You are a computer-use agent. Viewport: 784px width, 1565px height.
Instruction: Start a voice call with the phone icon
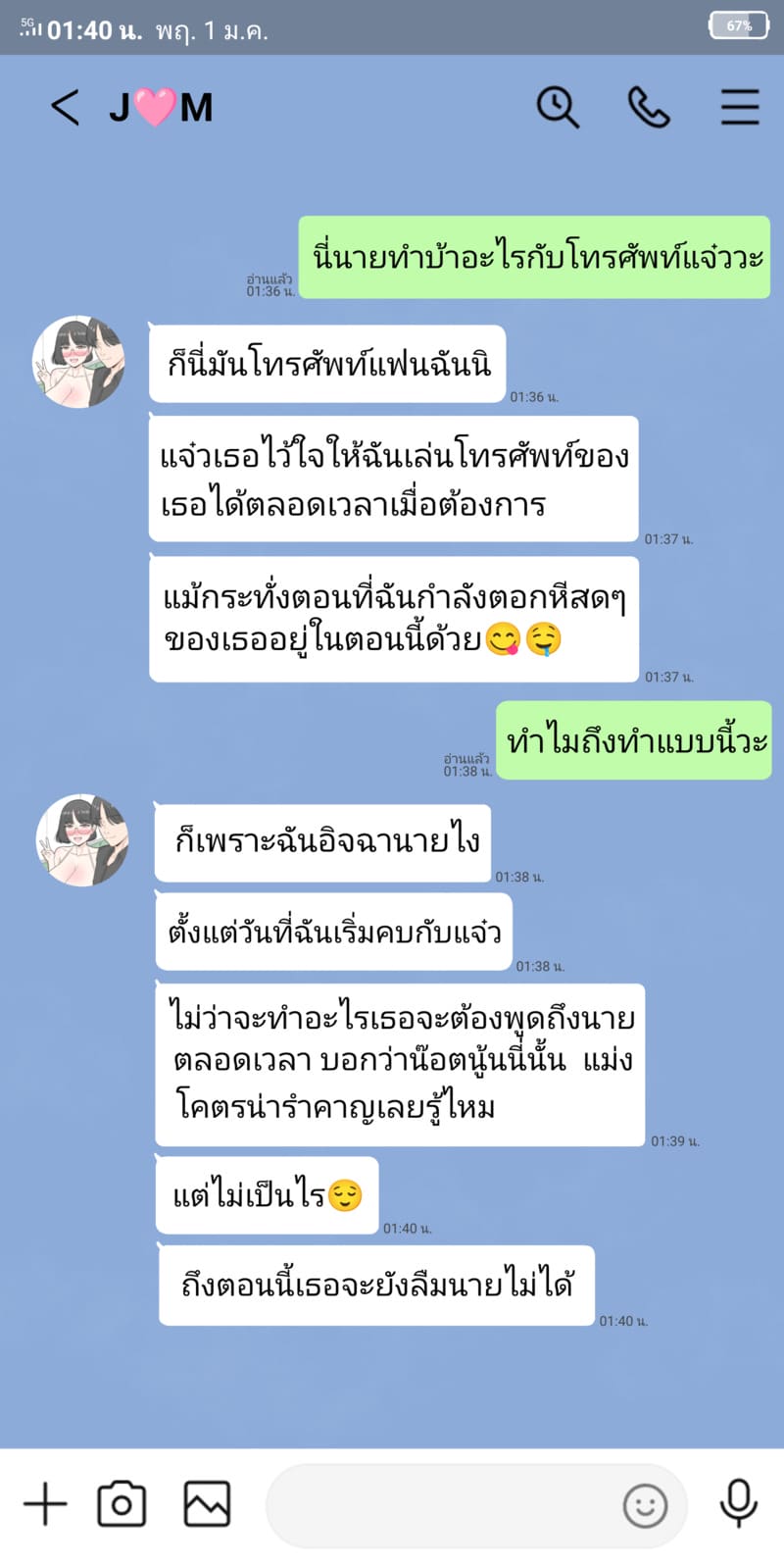tap(649, 105)
